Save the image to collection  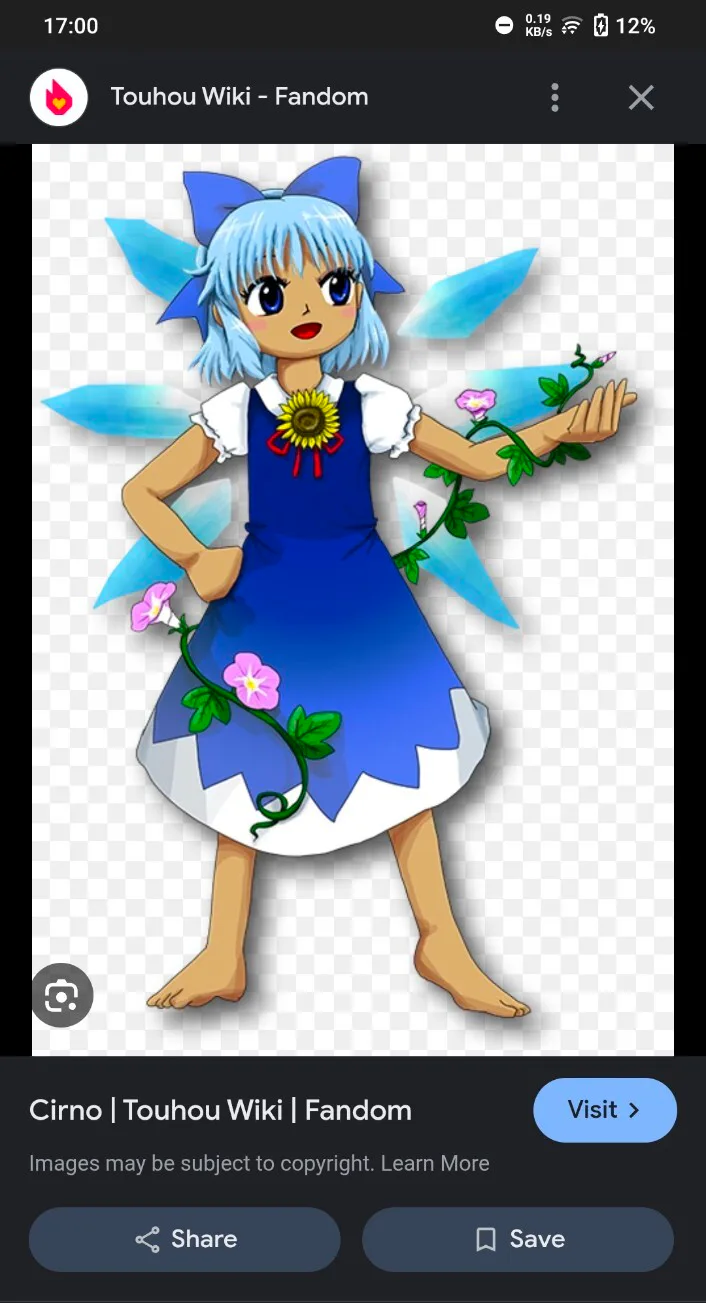[518, 1239]
